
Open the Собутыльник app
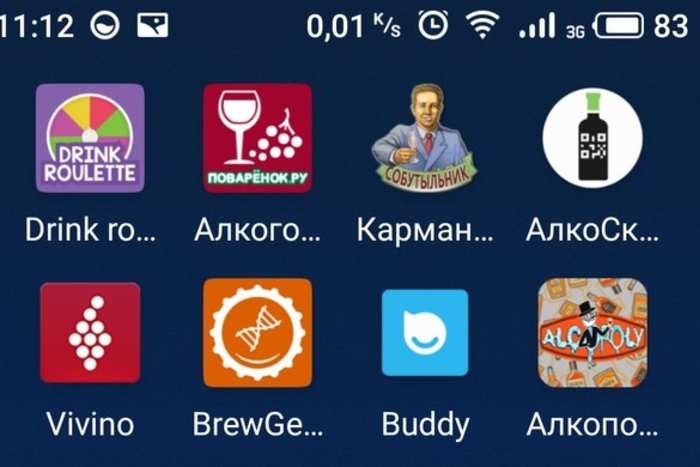[425, 138]
